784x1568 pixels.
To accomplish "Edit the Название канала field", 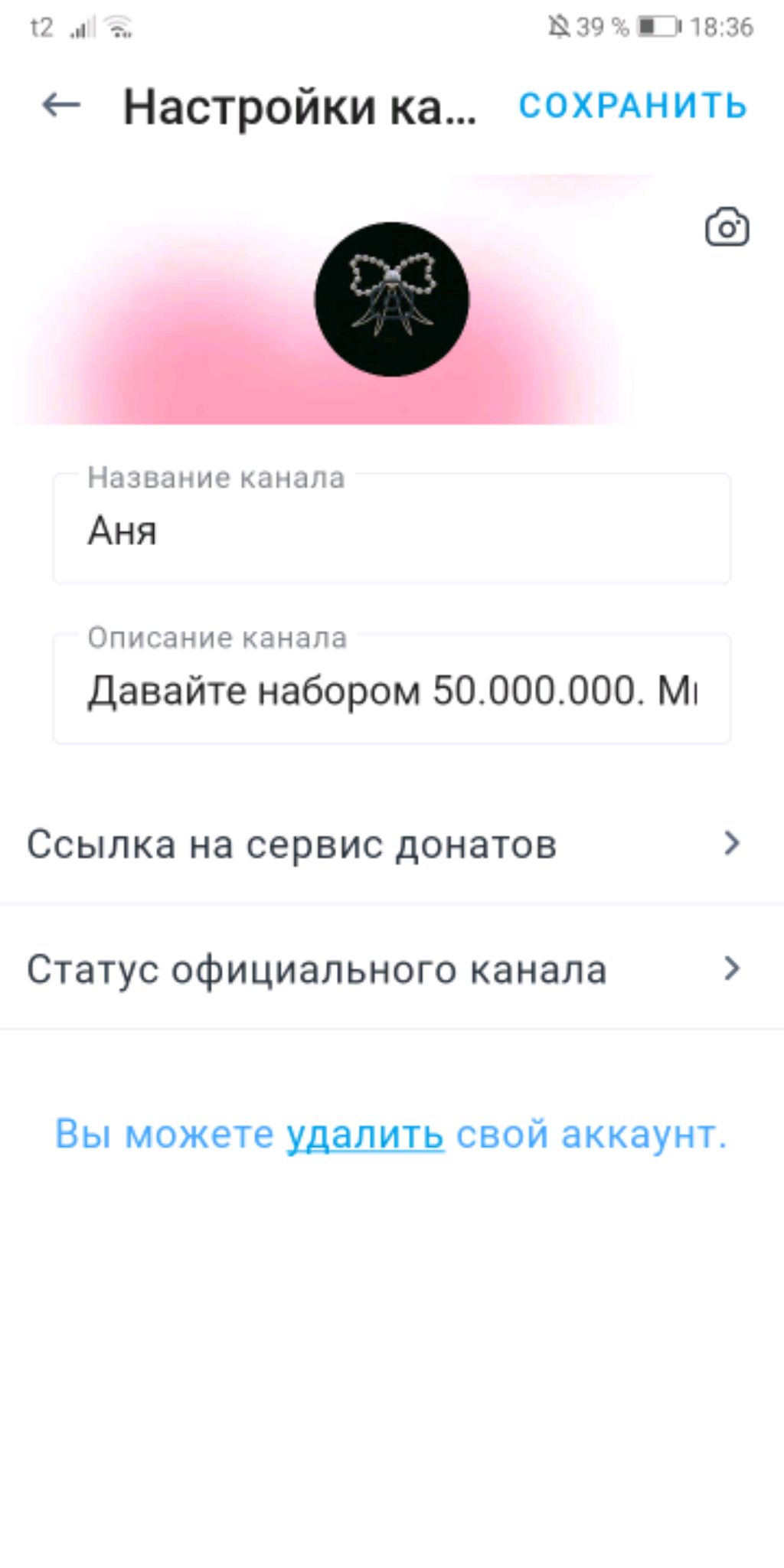I will point(392,530).
